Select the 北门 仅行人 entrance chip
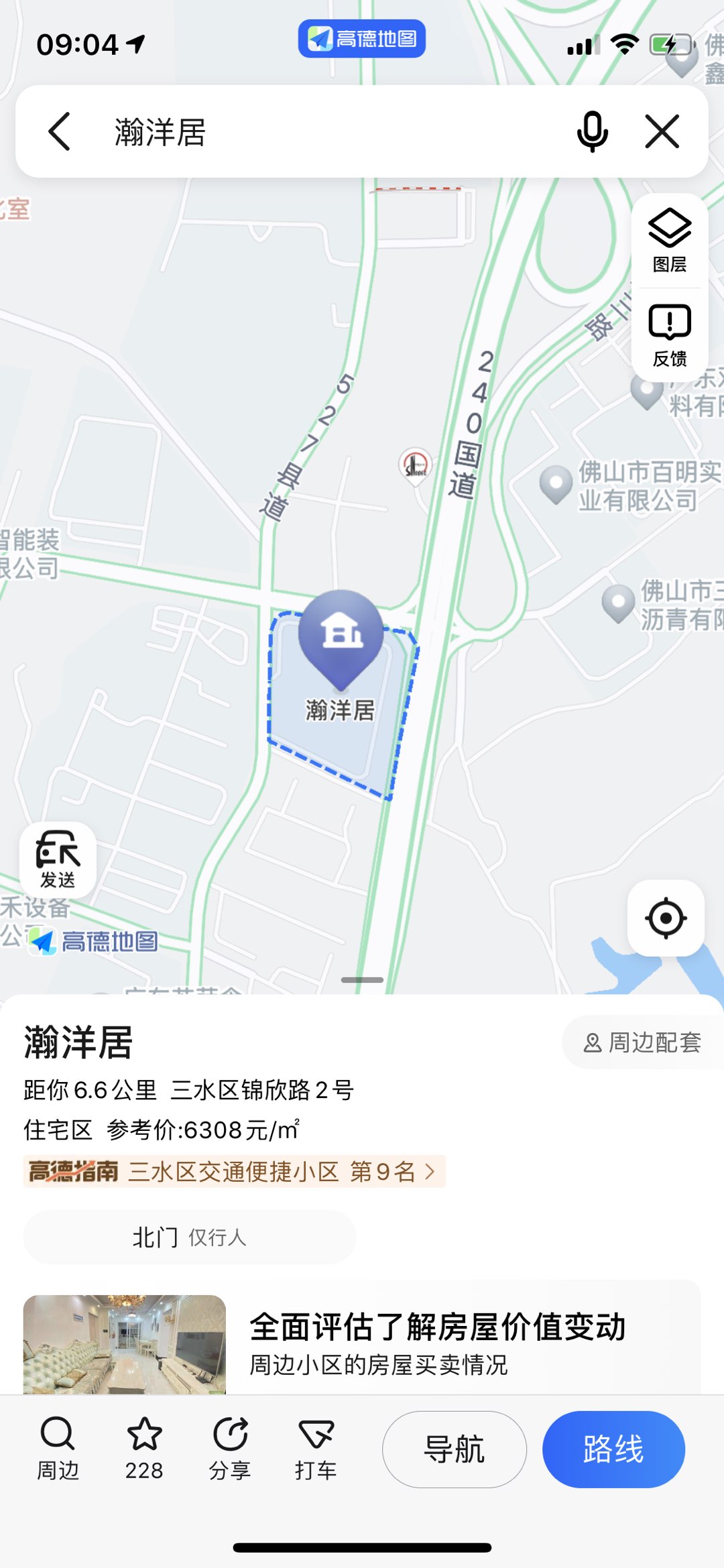 190,1238
